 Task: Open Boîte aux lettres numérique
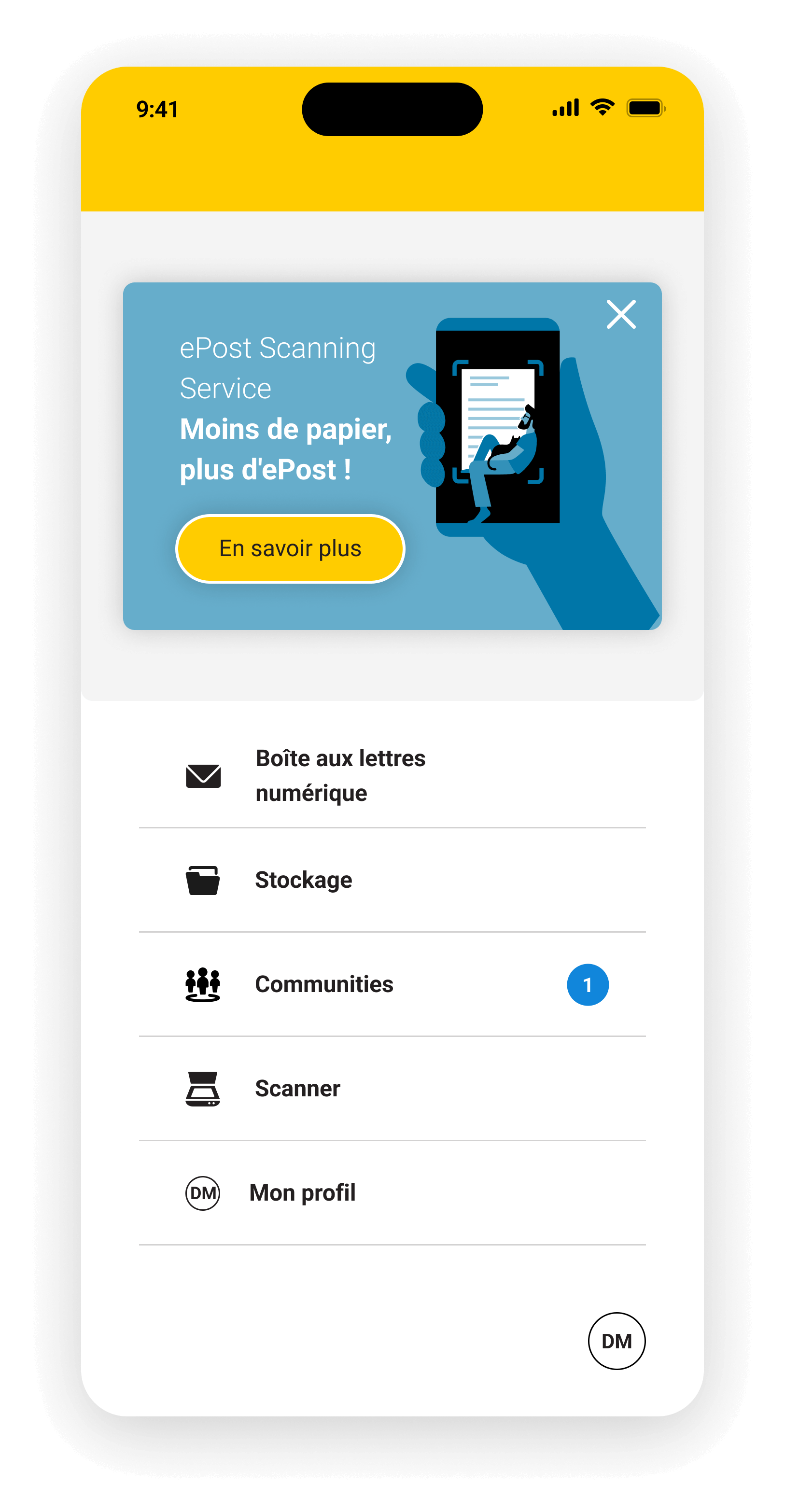392,775
